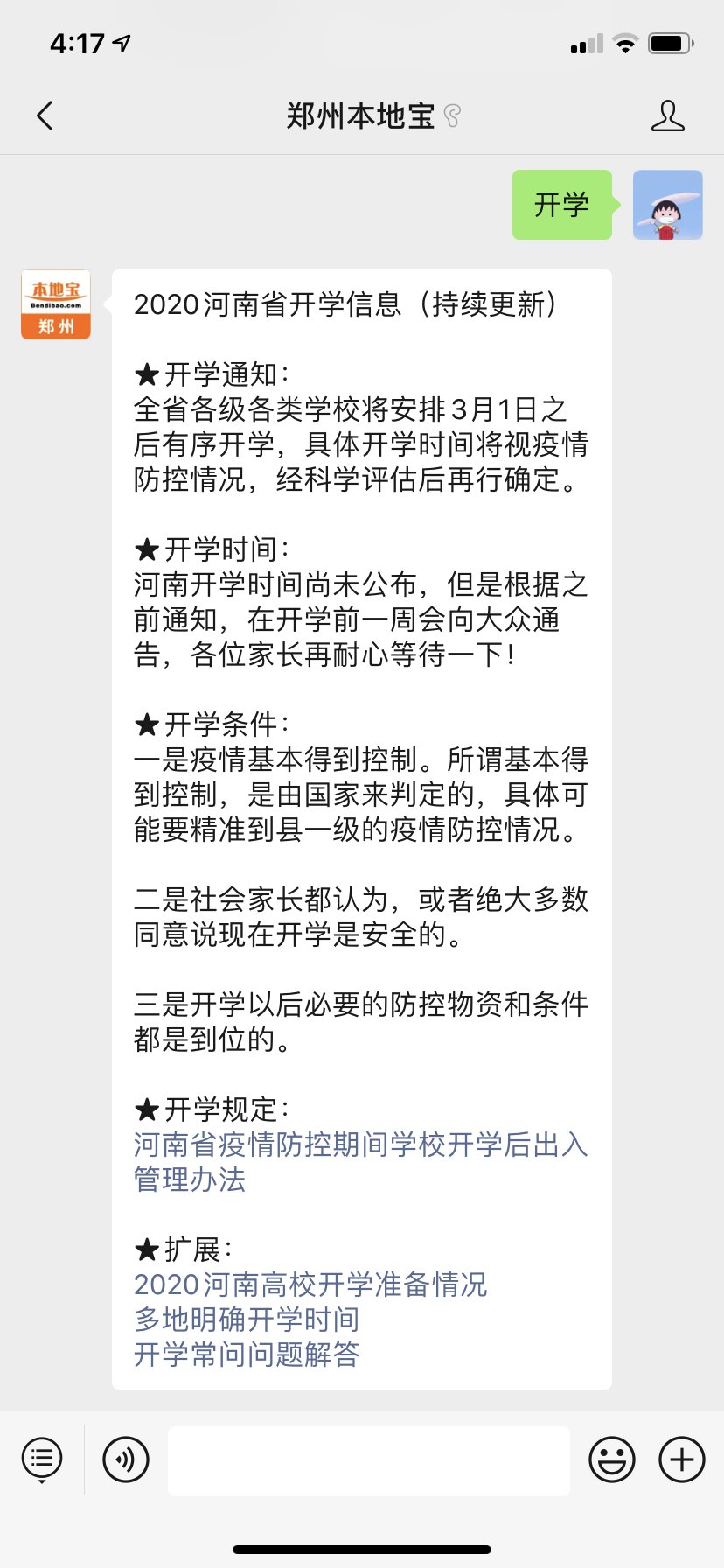Image resolution: width=724 pixels, height=1568 pixels.
Task: Open the plus attachments menu
Action: coord(681,1459)
